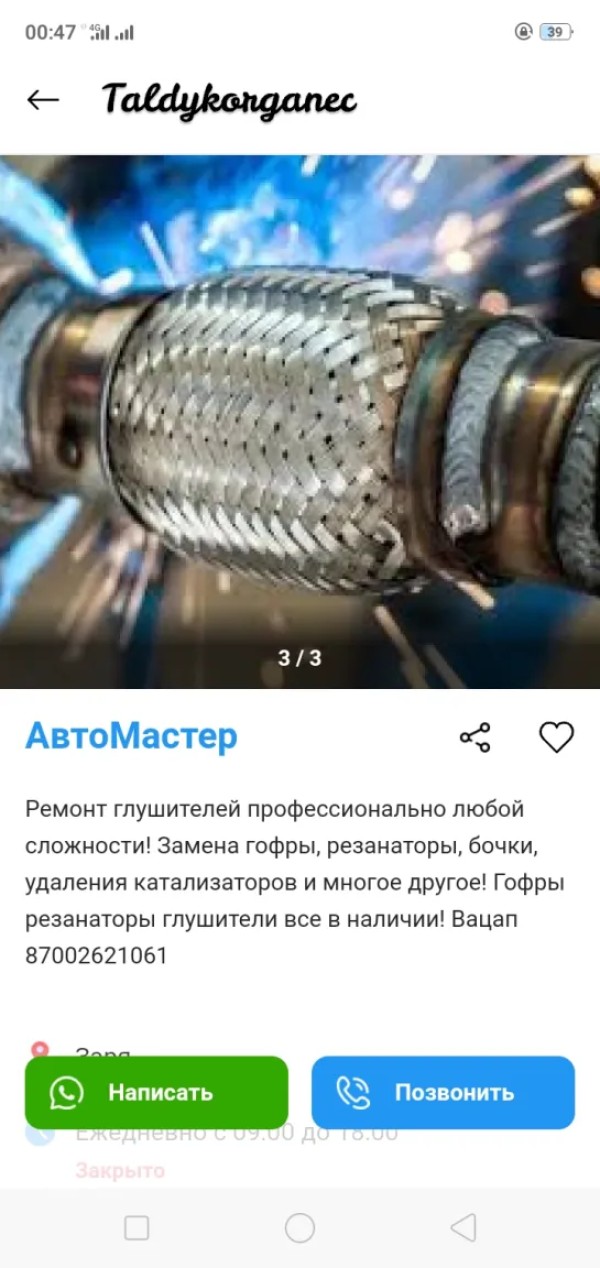The width and height of the screenshot is (600, 1268).
Task: Tap the Написать WhatsApp button
Action: click(x=156, y=1093)
